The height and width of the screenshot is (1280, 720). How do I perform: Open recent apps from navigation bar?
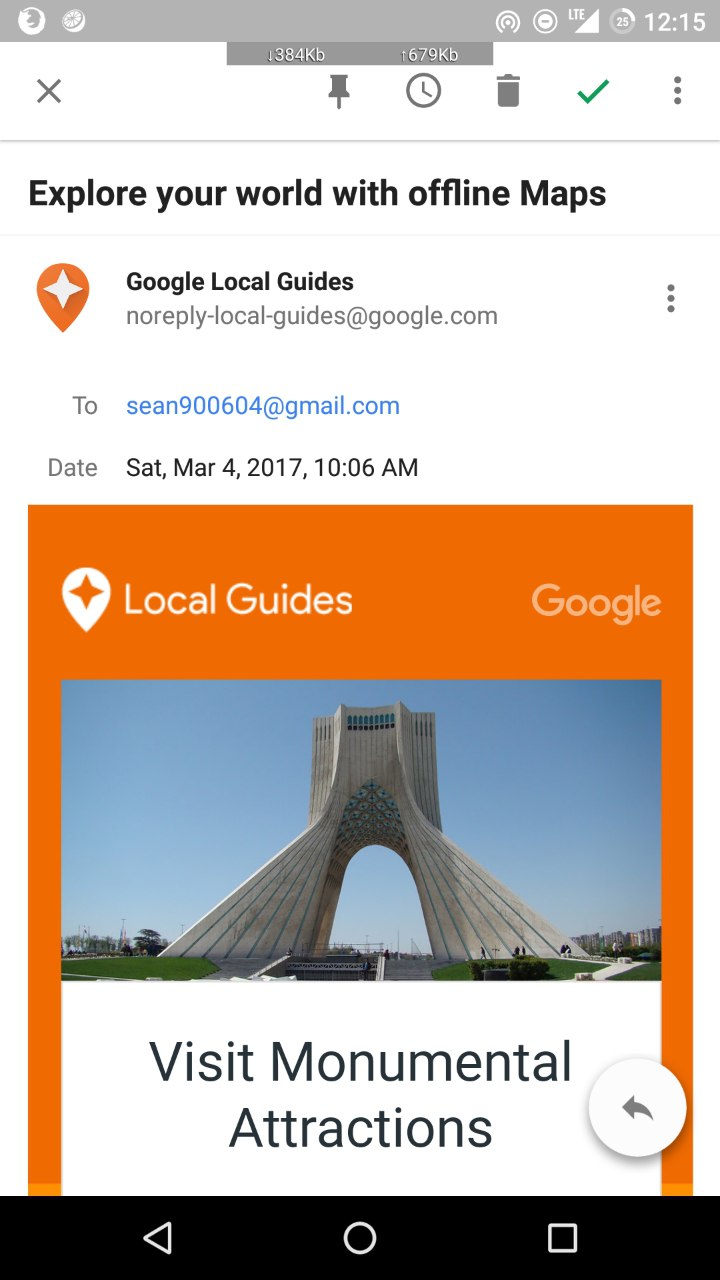(x=562, y=1238)
